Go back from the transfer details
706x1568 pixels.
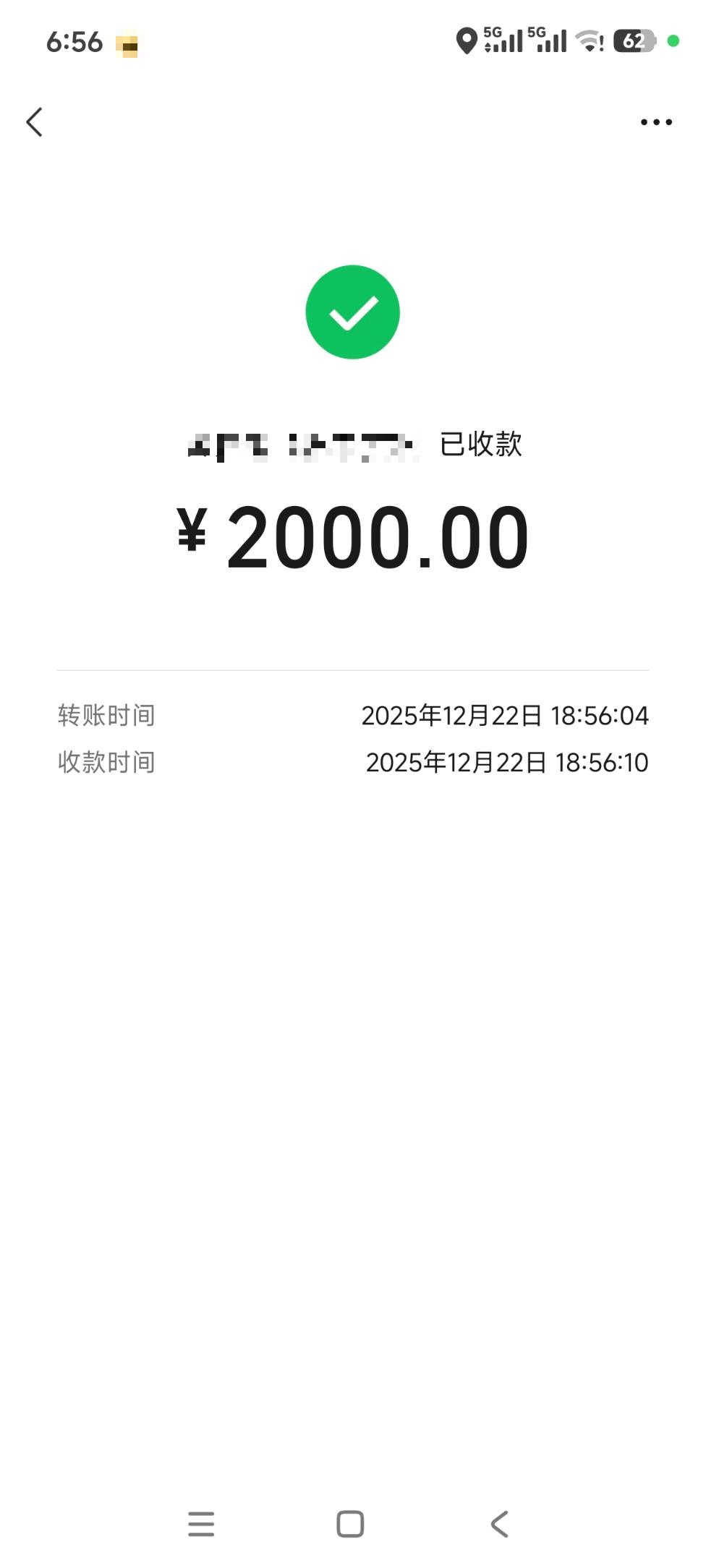[x=35, y=122]
